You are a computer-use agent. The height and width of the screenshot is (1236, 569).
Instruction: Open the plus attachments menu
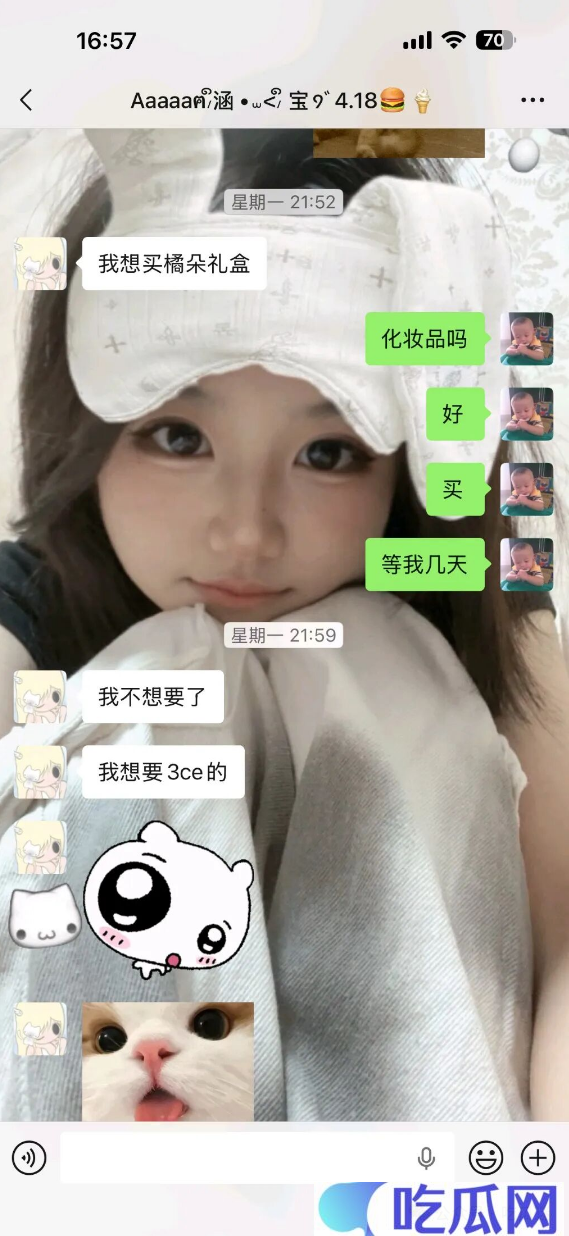point(538,1159)
